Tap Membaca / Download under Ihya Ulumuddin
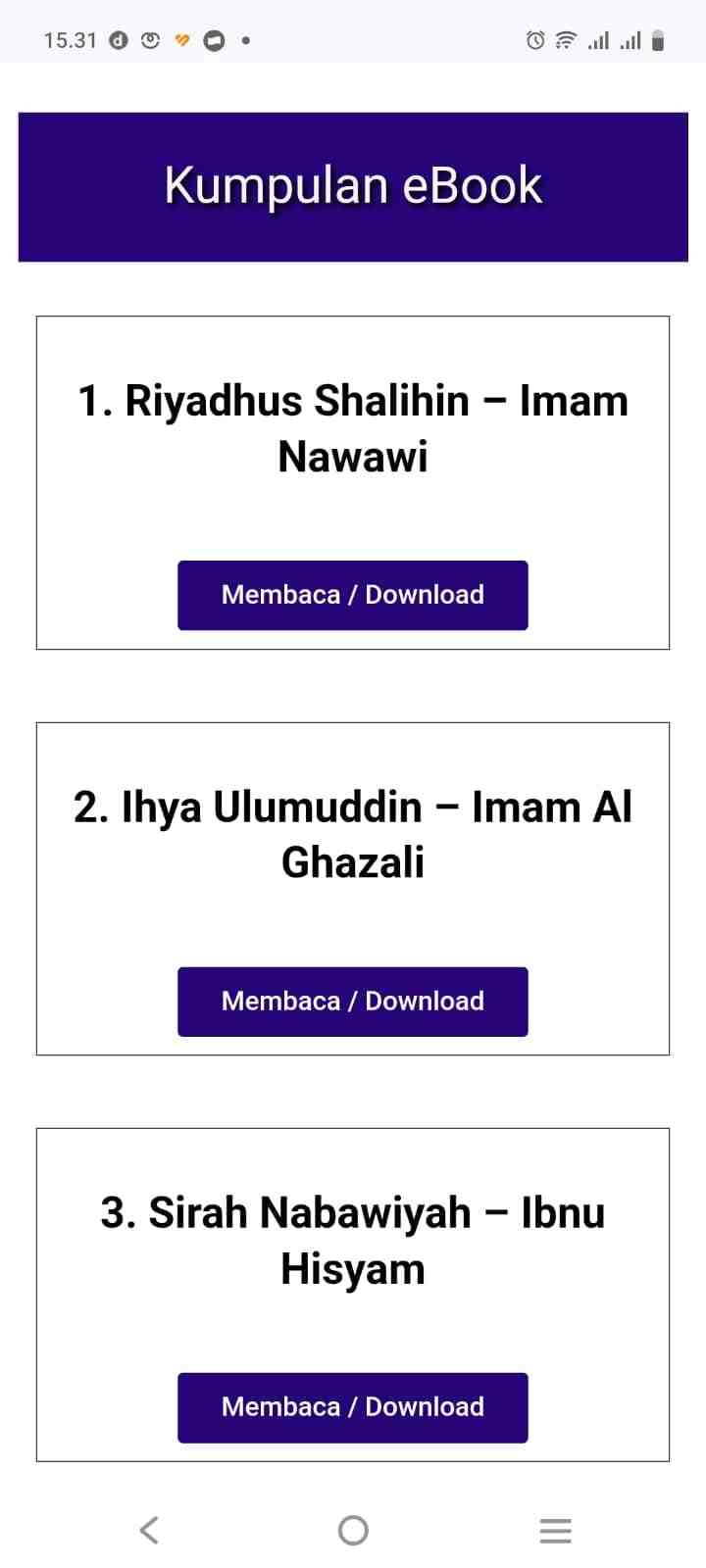 (x=352, y=1001)
